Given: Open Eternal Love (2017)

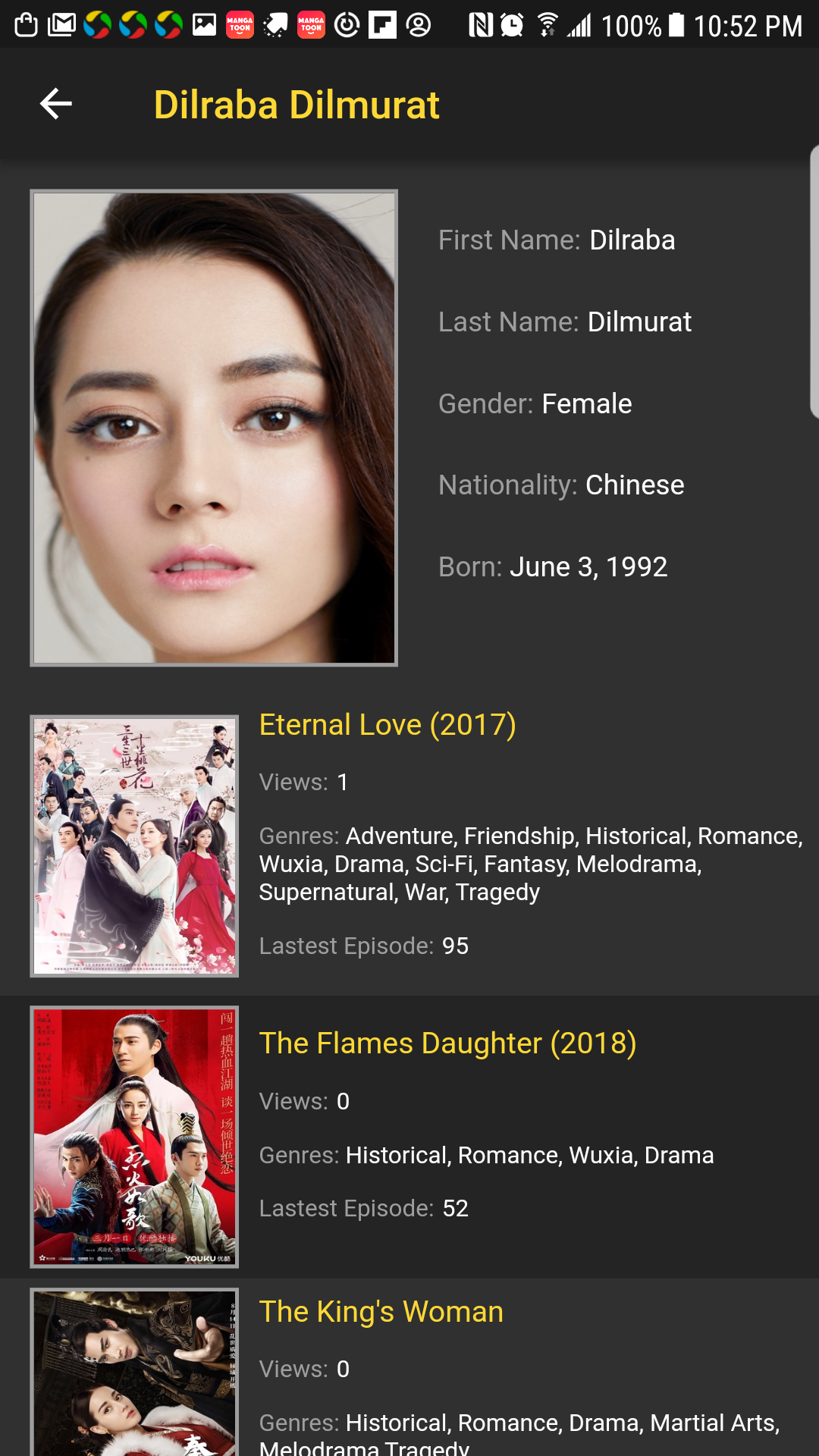Looking at the screenshot, I should (388, 725).
